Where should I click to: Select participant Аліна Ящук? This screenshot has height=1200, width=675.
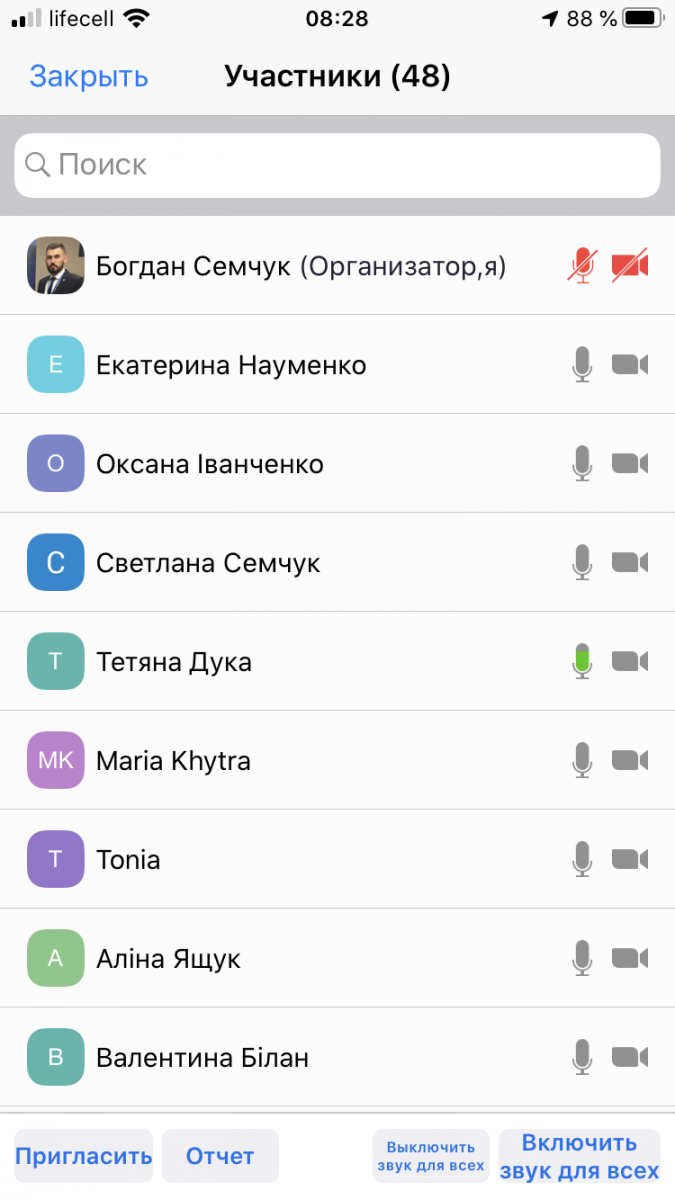click(337, 958)
